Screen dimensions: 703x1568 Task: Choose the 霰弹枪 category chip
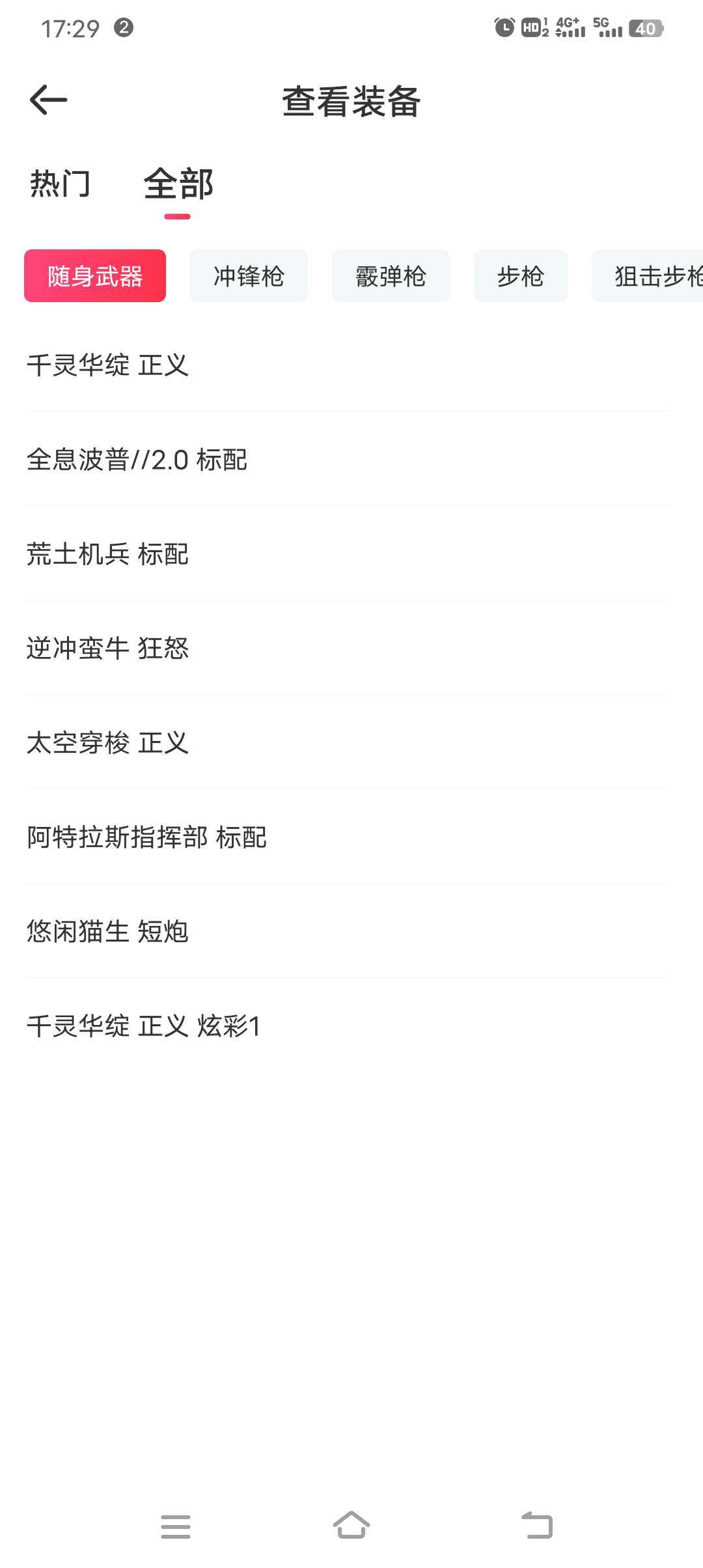(391, 276)
